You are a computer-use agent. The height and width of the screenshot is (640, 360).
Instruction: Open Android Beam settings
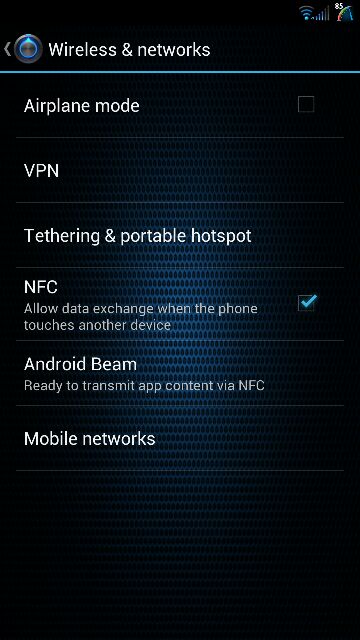pos(180,373)
